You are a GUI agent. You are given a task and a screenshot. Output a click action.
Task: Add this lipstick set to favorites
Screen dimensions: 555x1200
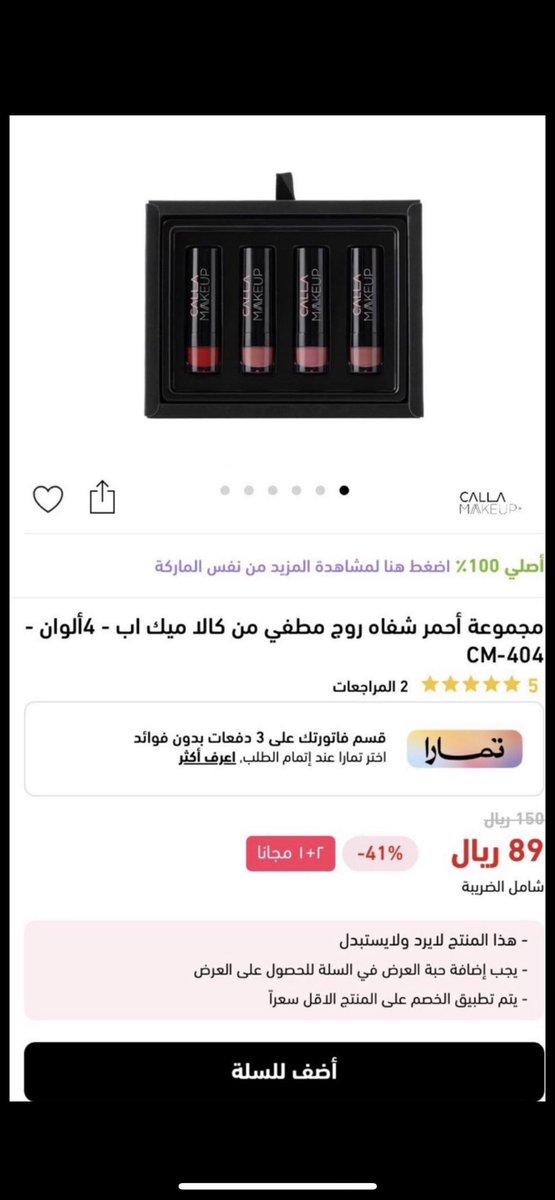(48, 498)
